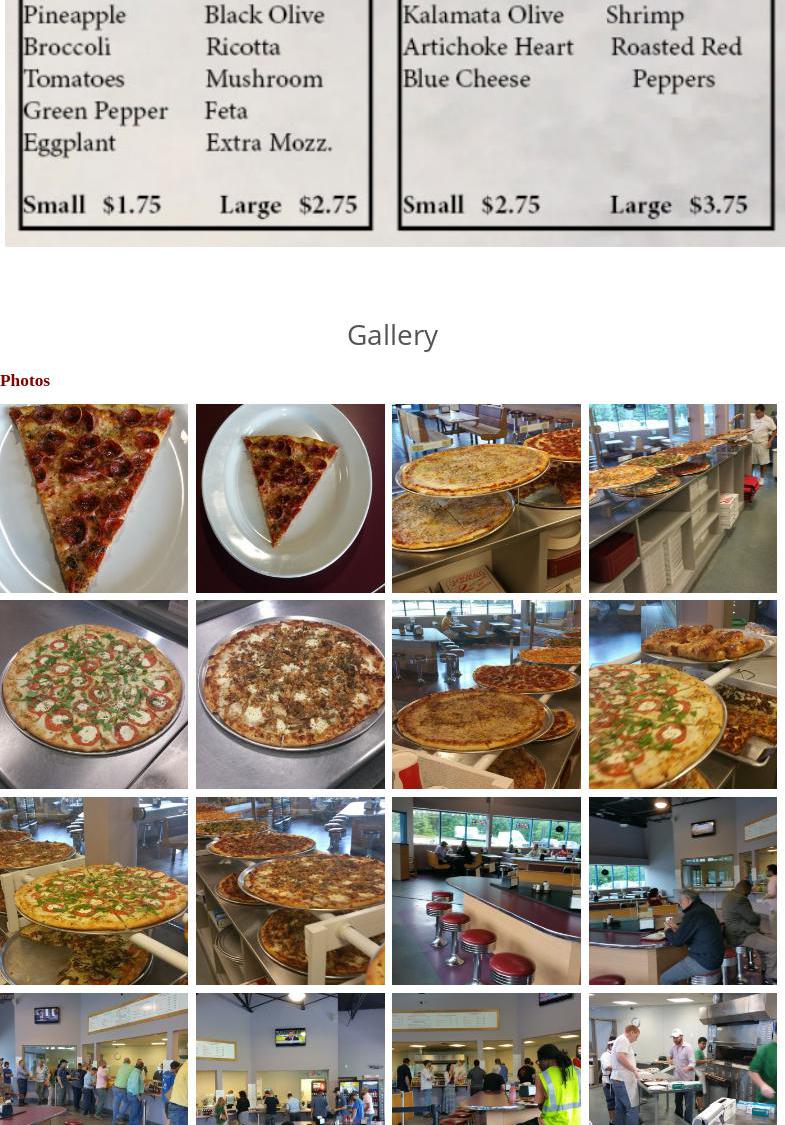
Task: Open the margherita pizza on metal table photo
Action: pyautogui.click(x=93, y=694)
